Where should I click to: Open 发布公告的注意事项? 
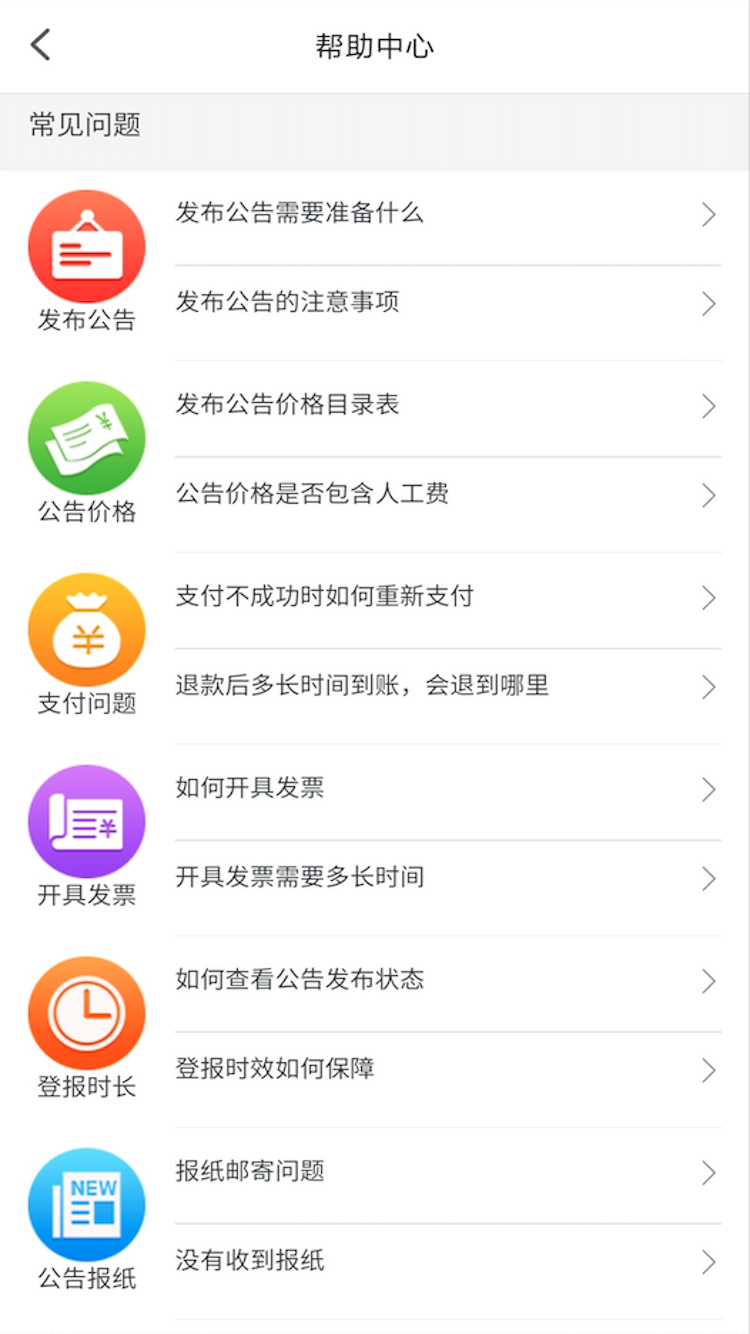(x=448, y=304)
